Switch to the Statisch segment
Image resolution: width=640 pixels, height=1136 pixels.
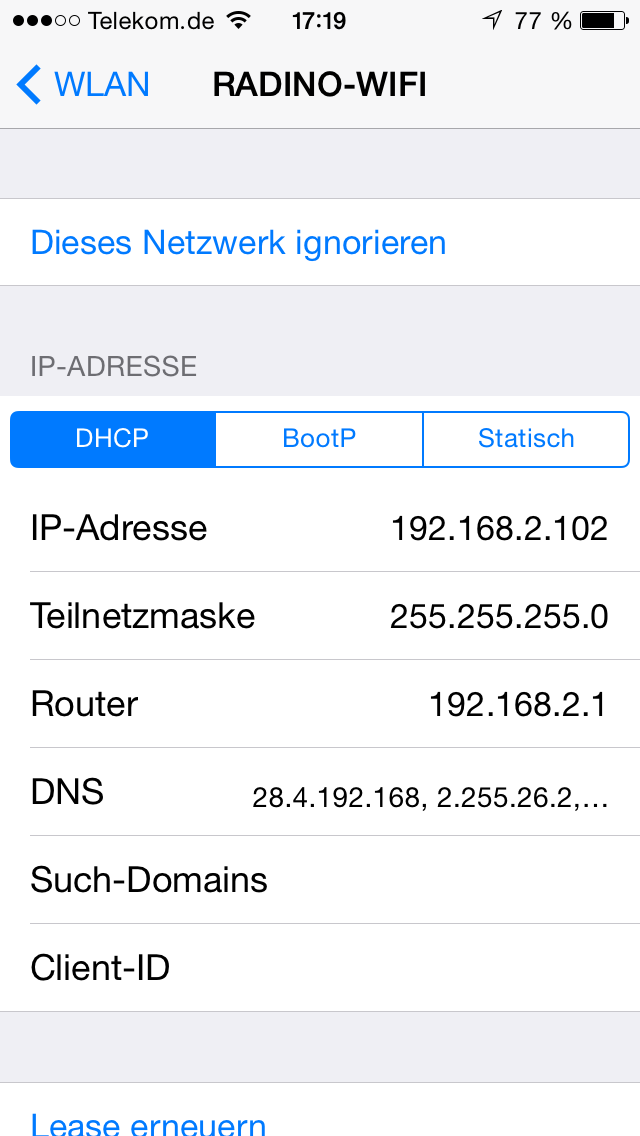click(x=526, y=439)
